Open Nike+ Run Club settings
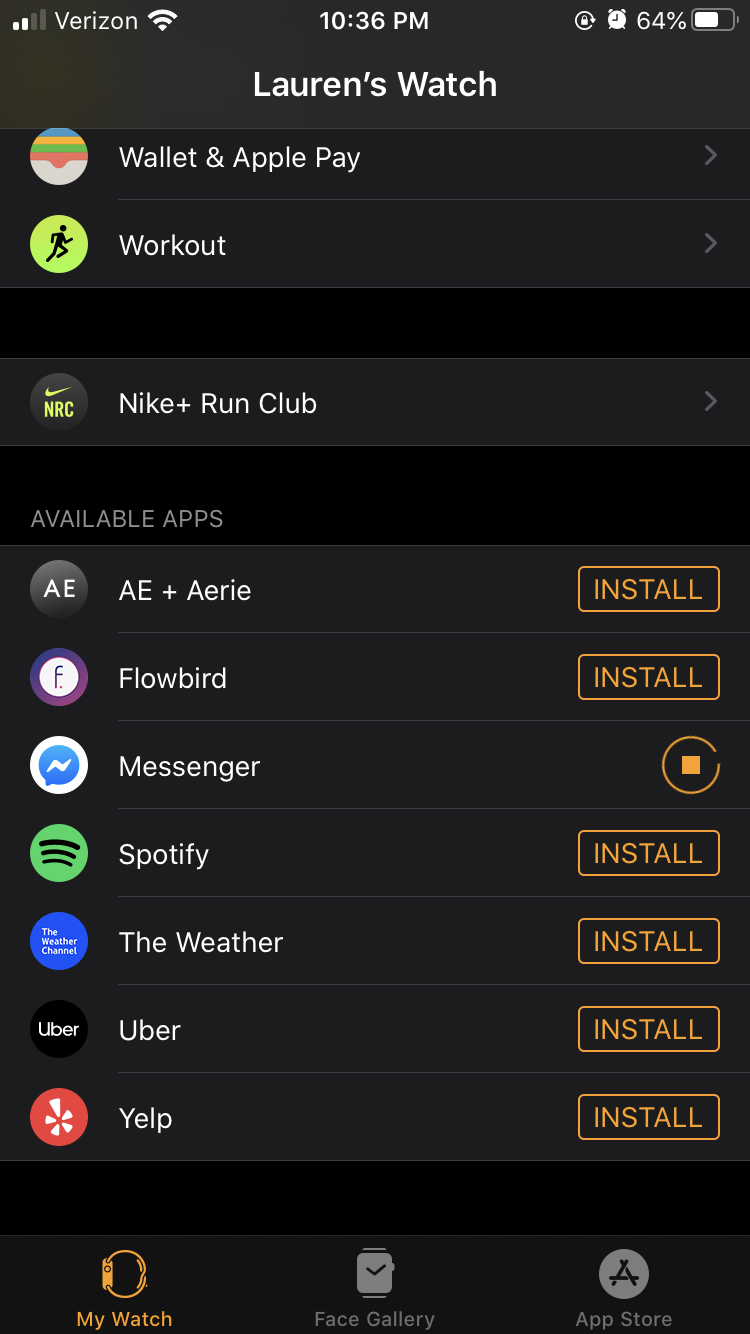Viewport: 750px width, 1334px height. 375,403
